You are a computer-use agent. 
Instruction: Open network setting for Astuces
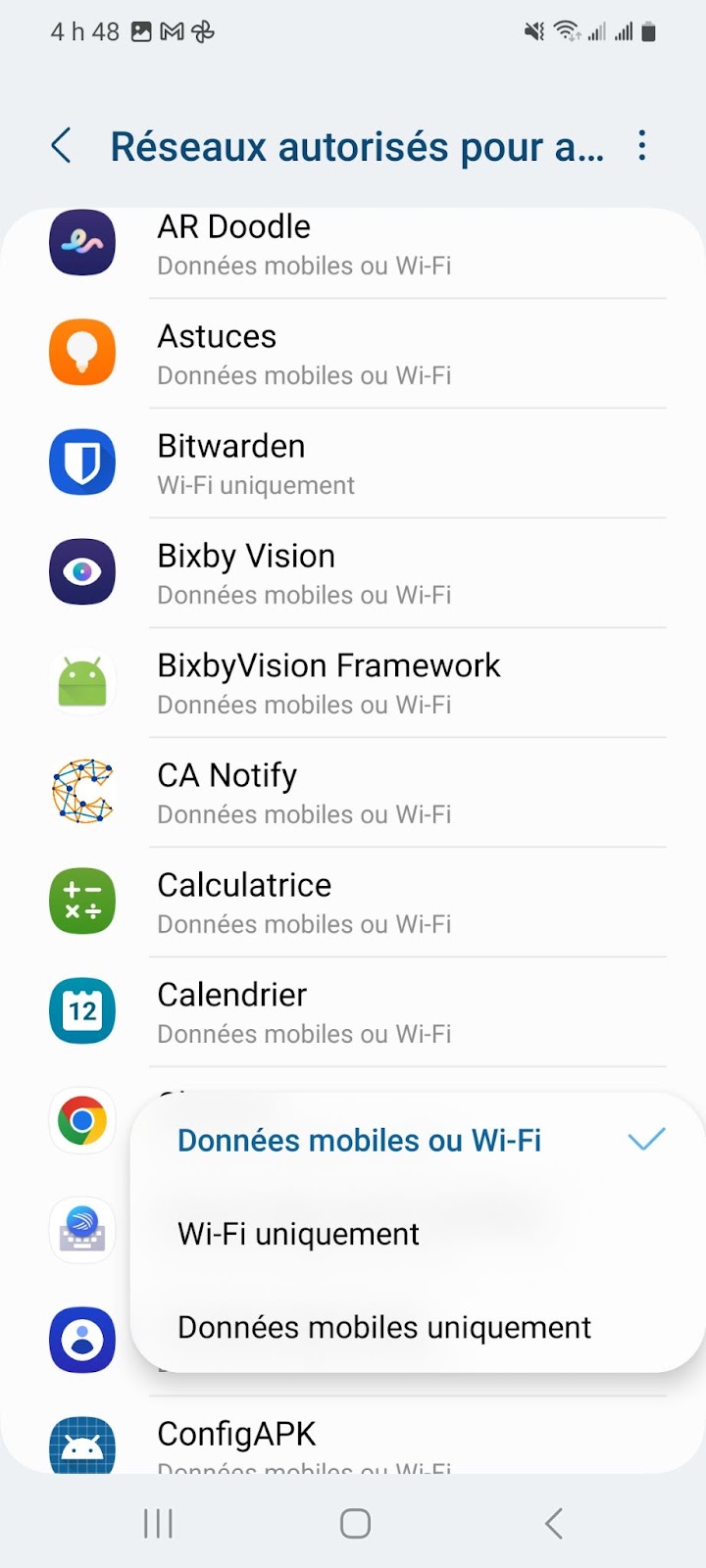click(353, 354)
